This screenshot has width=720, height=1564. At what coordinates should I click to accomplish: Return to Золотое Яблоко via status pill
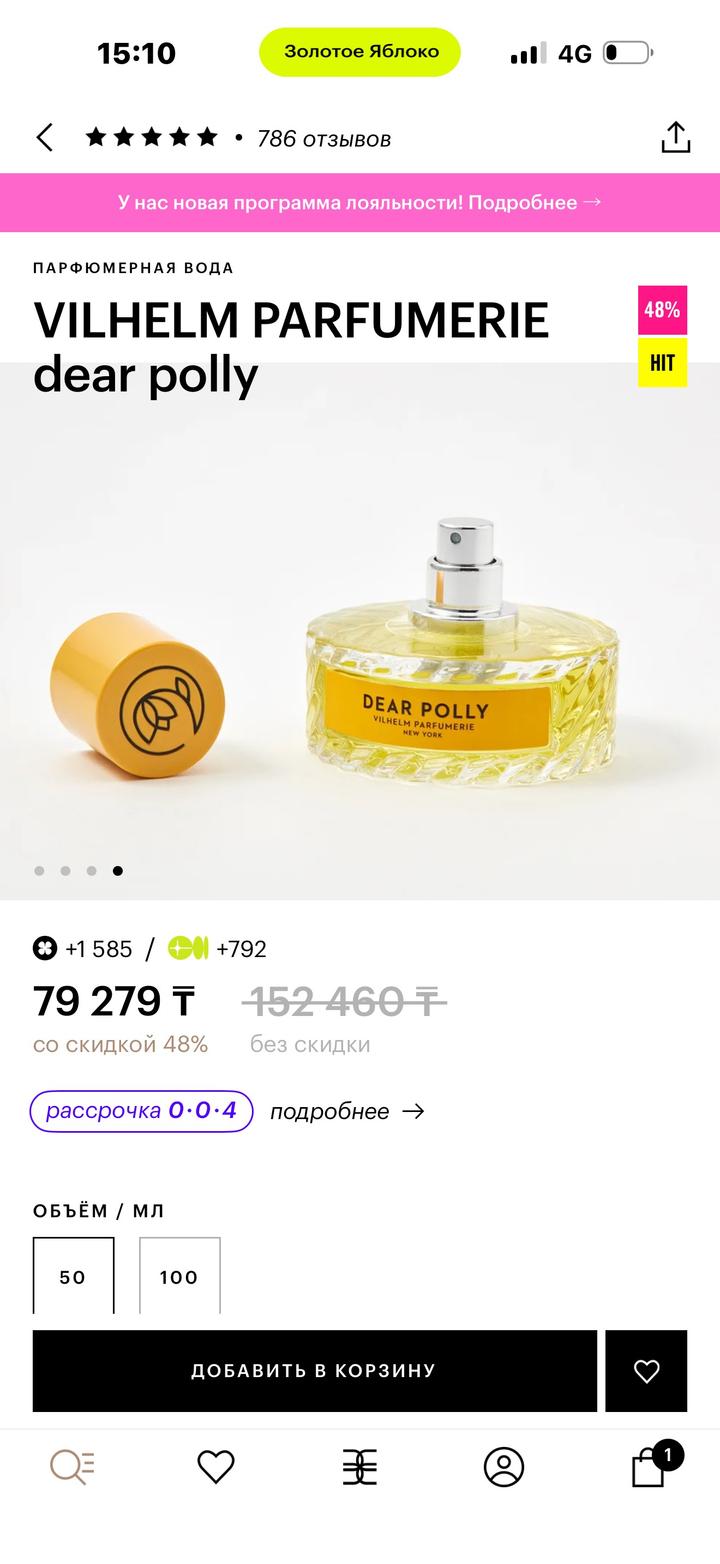(x=360, y=52)
